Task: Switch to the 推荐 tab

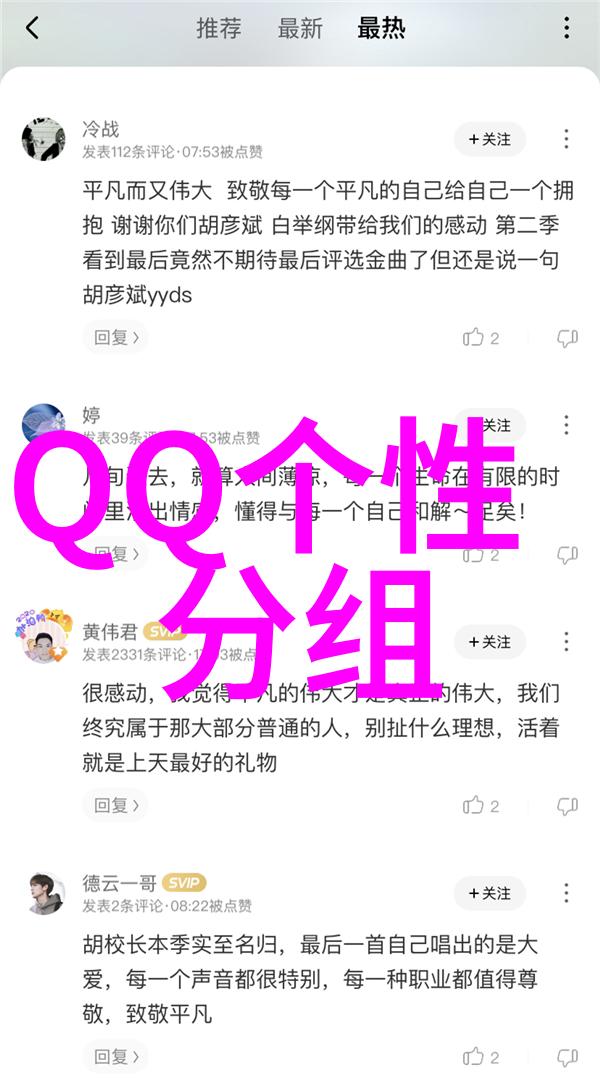Action: (x=218, y=28)
